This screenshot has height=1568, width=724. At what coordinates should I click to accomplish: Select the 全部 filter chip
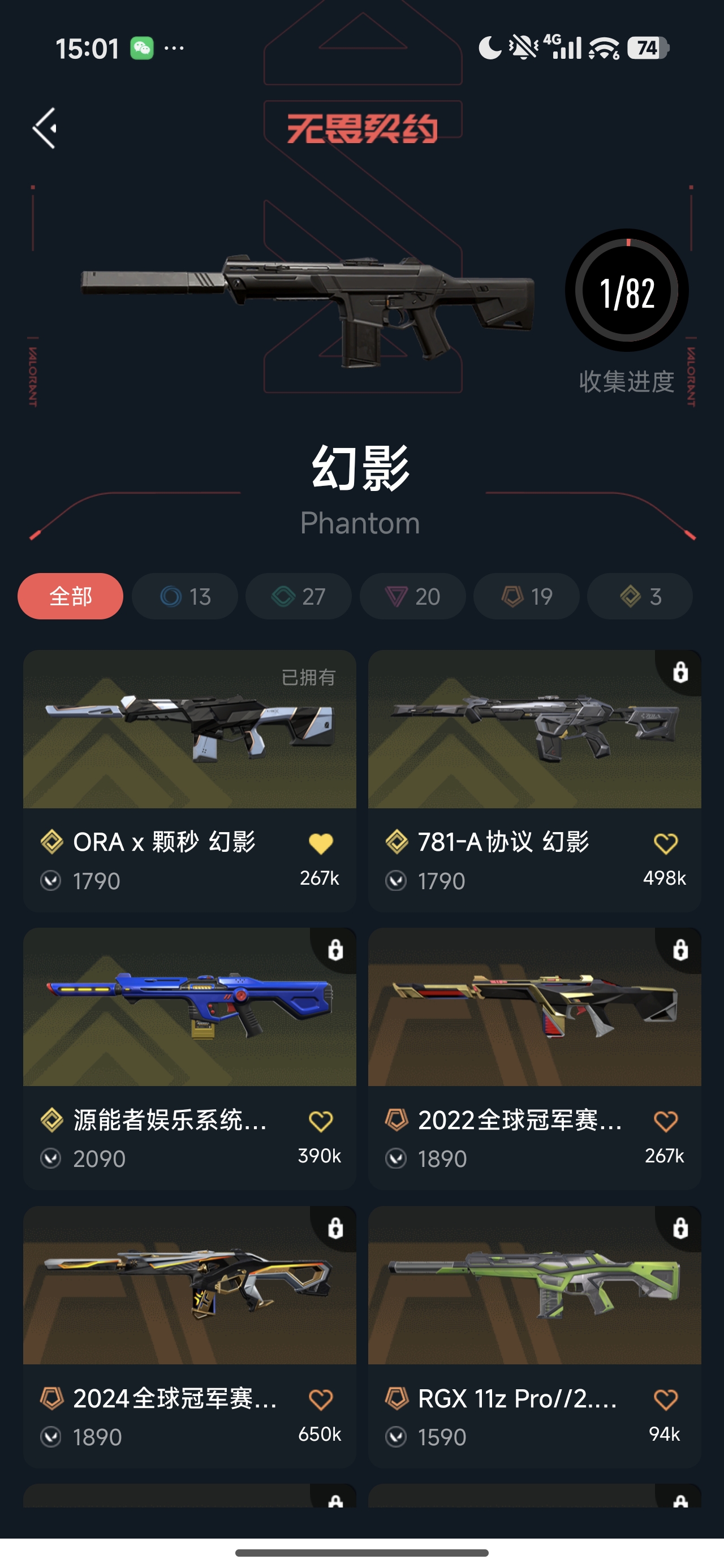71,596
